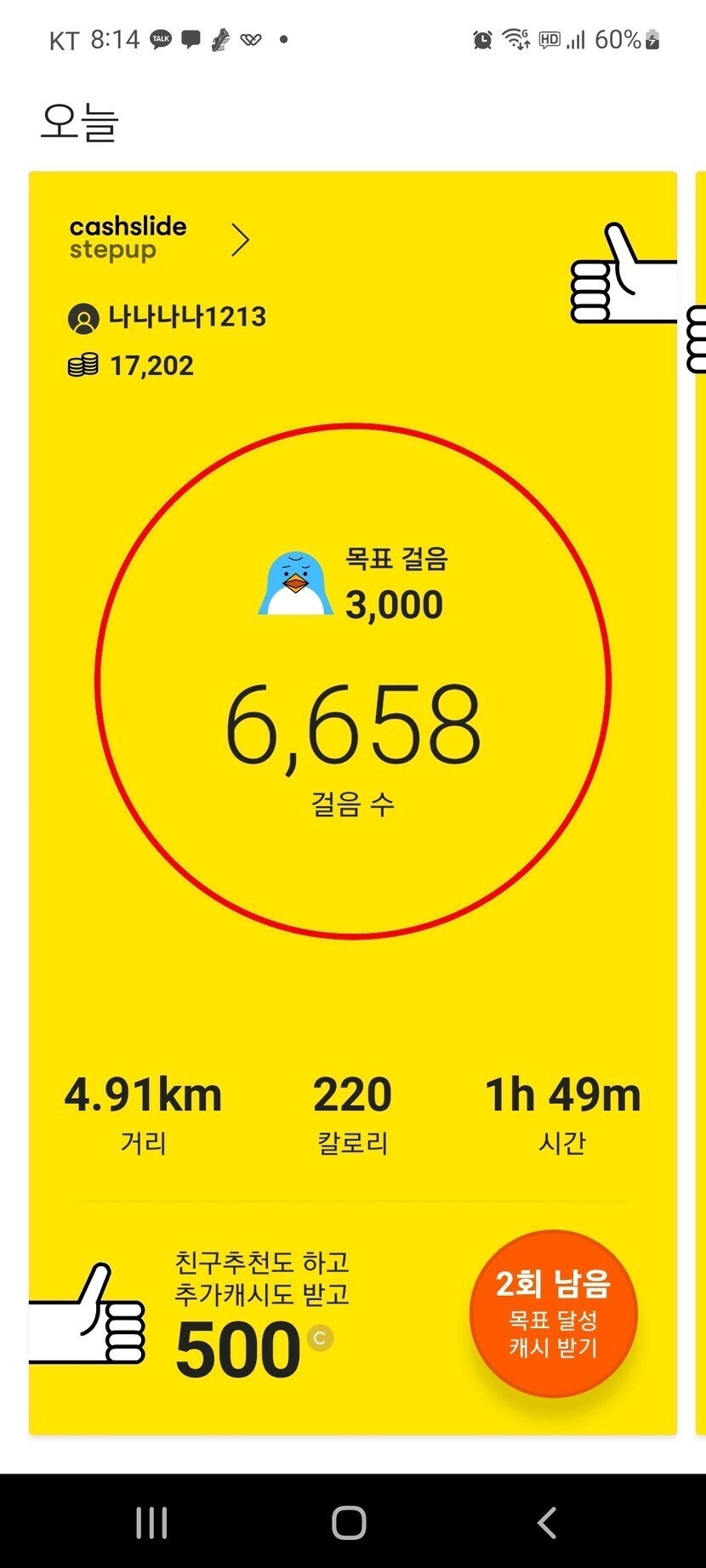Return to the home screen
Screen dimensions: 706x1568
pos(349,1522)
